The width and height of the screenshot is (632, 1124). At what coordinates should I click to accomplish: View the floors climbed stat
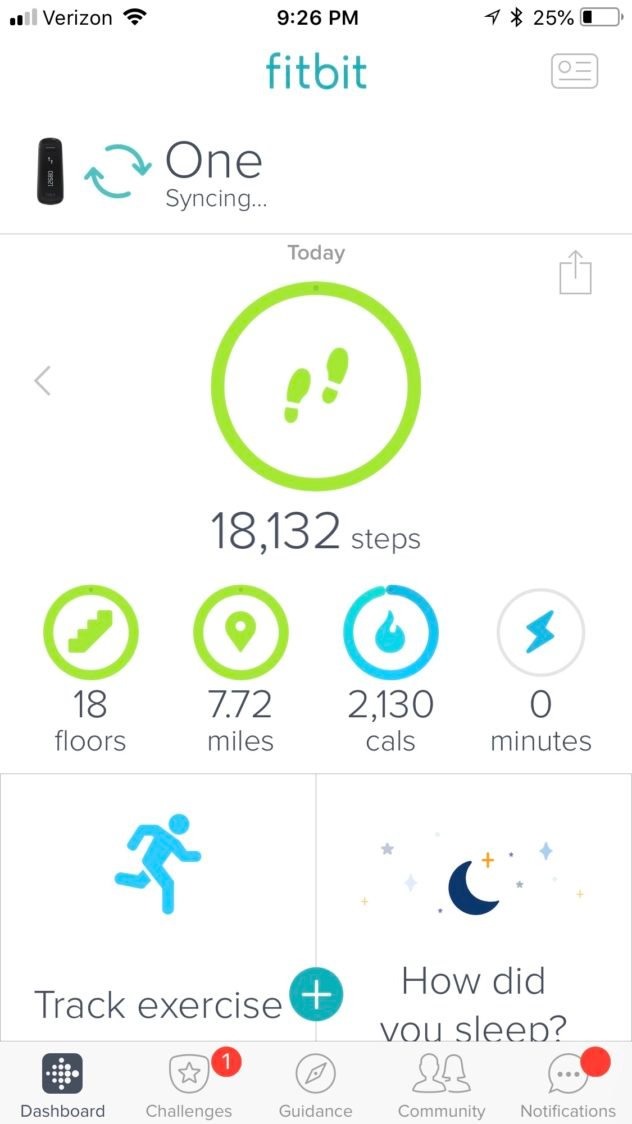click(90, 632)
